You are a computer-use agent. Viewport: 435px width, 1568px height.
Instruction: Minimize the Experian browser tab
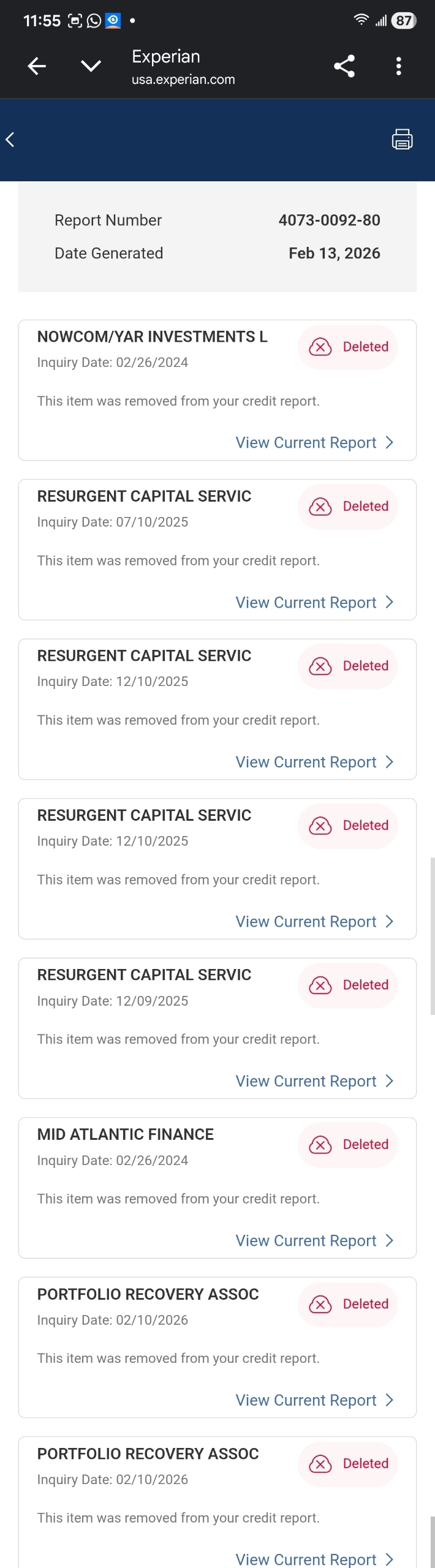tap(91, 66)
